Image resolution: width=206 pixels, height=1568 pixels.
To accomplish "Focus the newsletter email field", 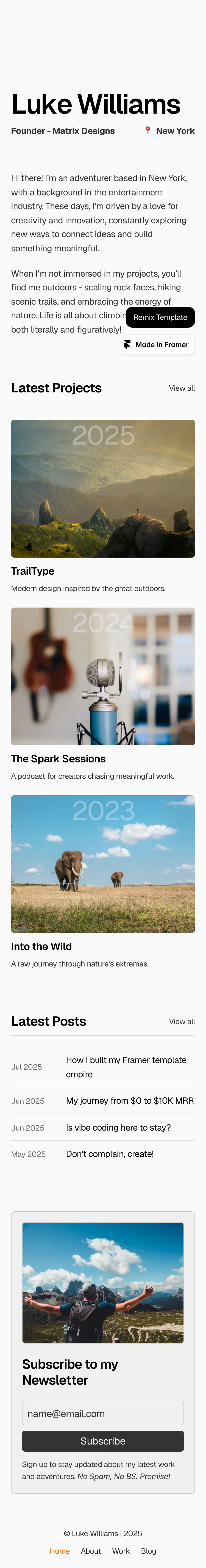I will 103,1414.
